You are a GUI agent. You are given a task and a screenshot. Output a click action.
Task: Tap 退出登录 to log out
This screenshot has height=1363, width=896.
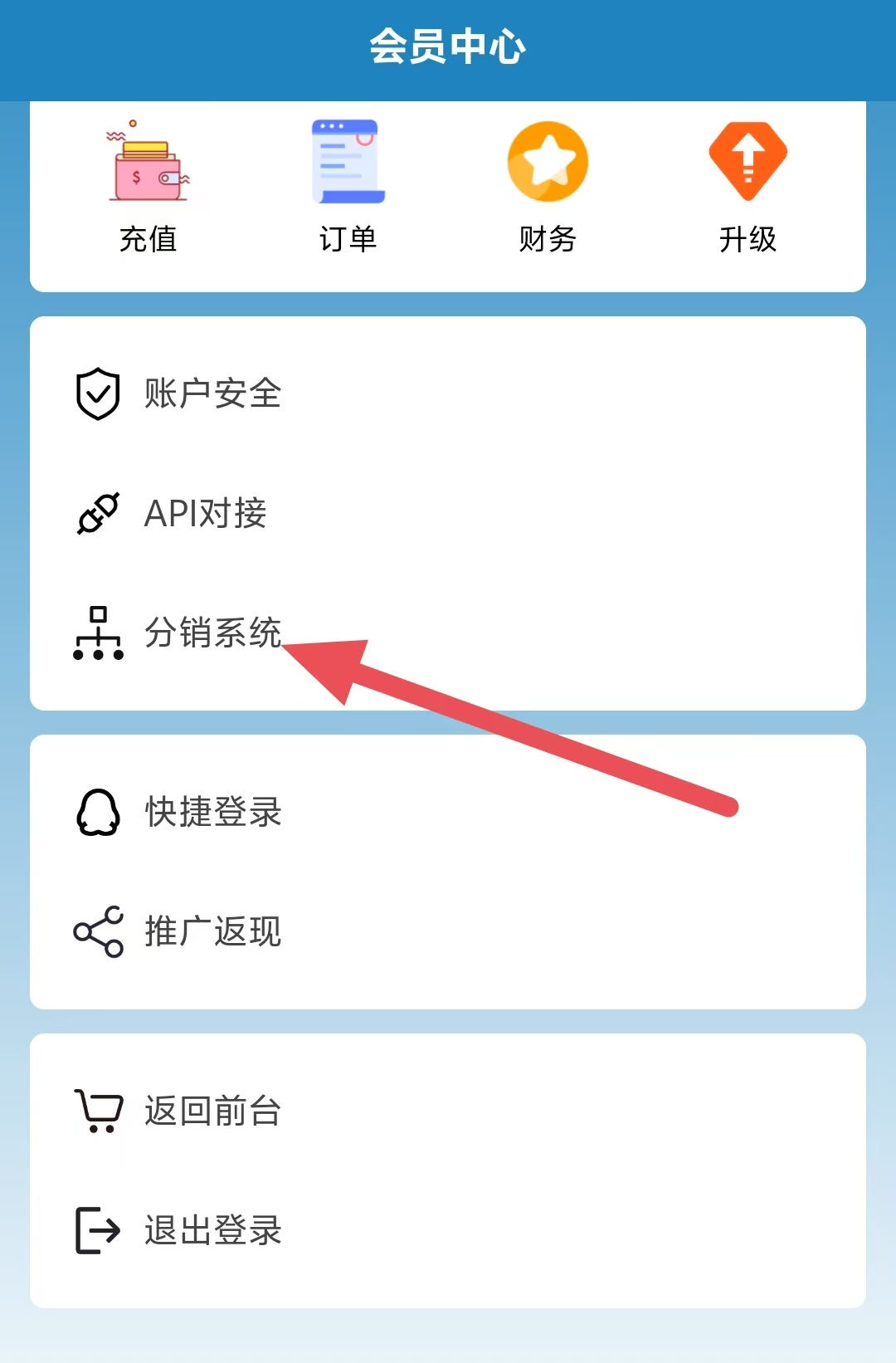(212, 1230)
